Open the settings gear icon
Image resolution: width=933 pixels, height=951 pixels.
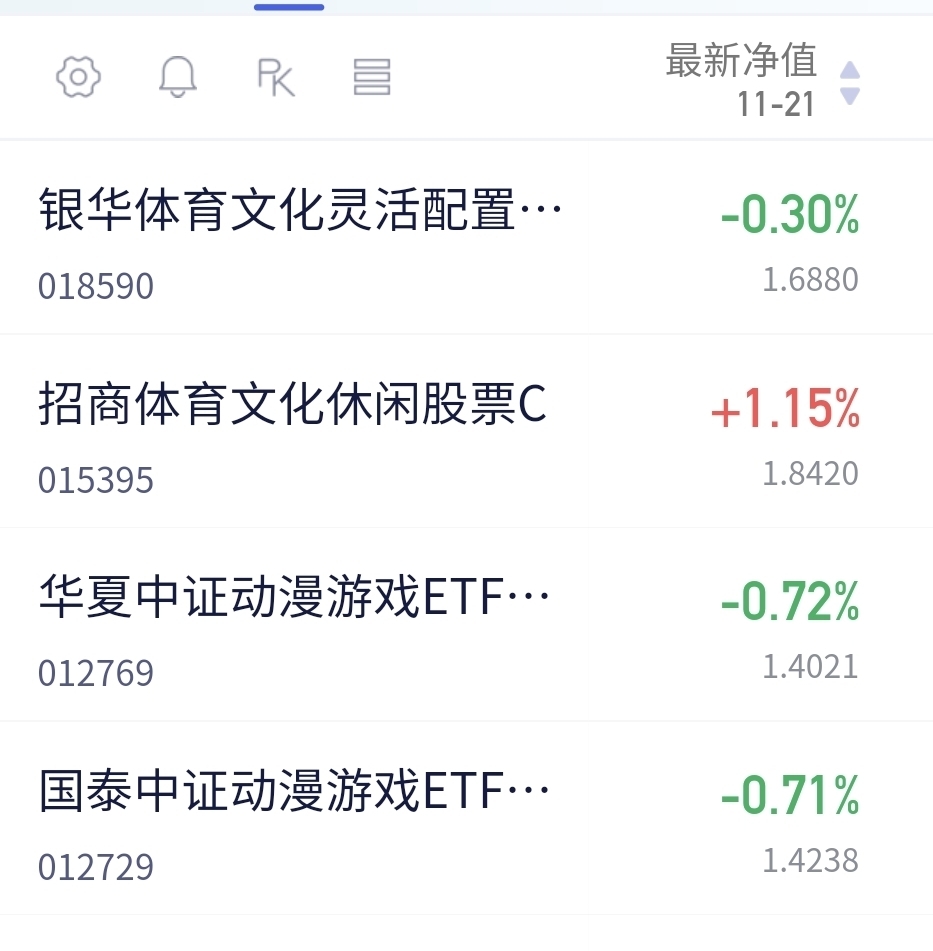(x=78, y=77)
